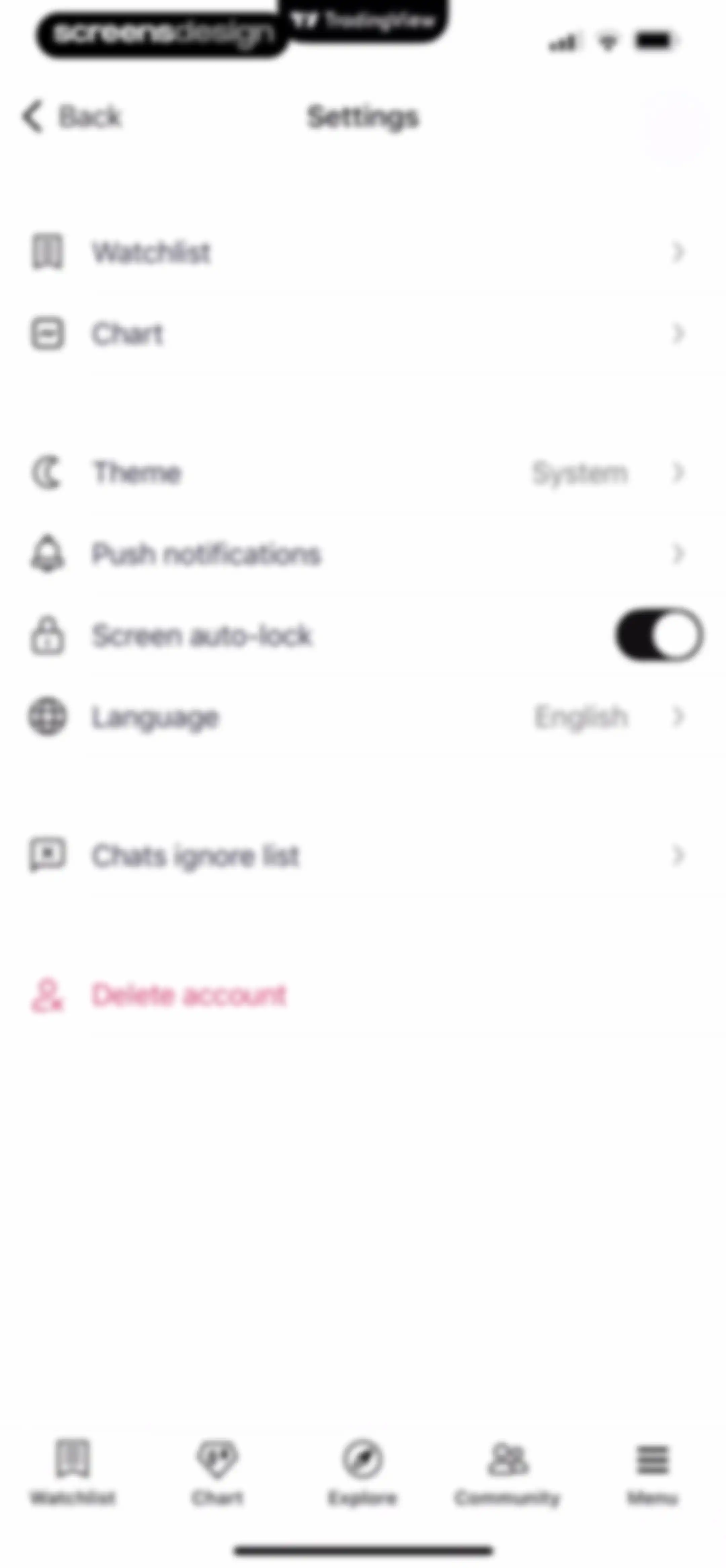Toggle the Screen auto-lock switch
The height and width of the screenshot is (1568, 726).
pyautogui.click(x=659, y=635)
